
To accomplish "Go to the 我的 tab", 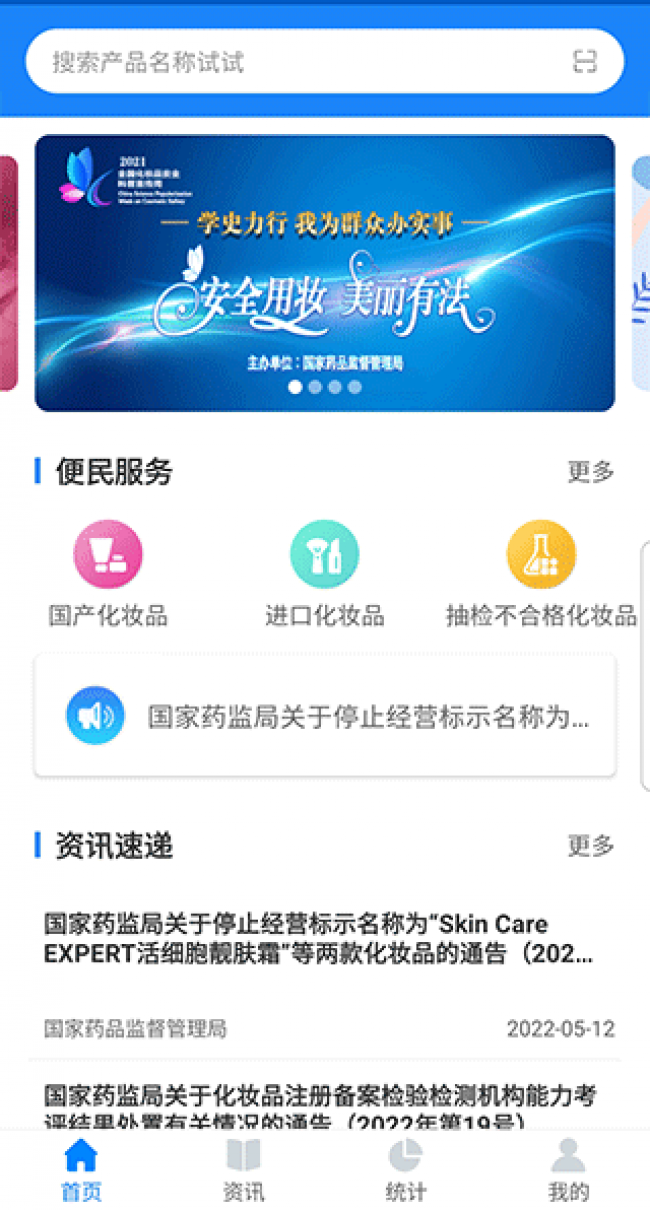I will click(568, 1170).
